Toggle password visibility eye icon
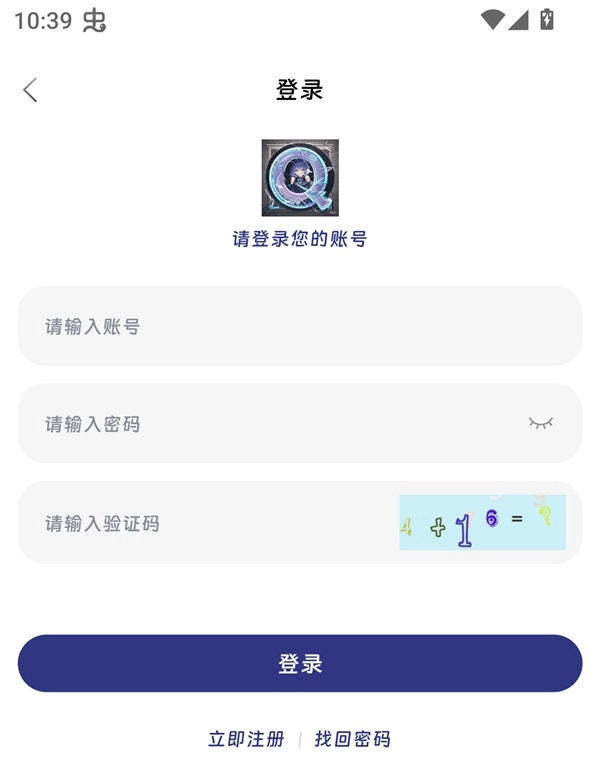The width and height of the screenshot is (600, 776). 540,423
